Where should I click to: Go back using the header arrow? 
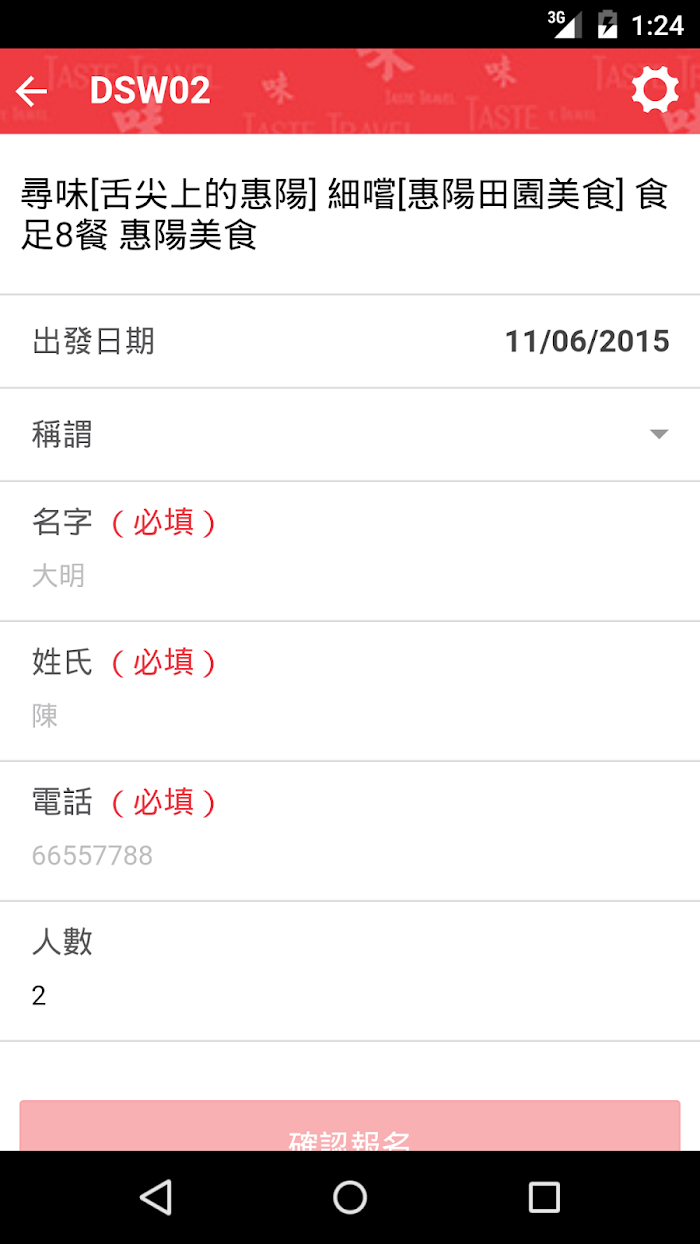(32, 92)
